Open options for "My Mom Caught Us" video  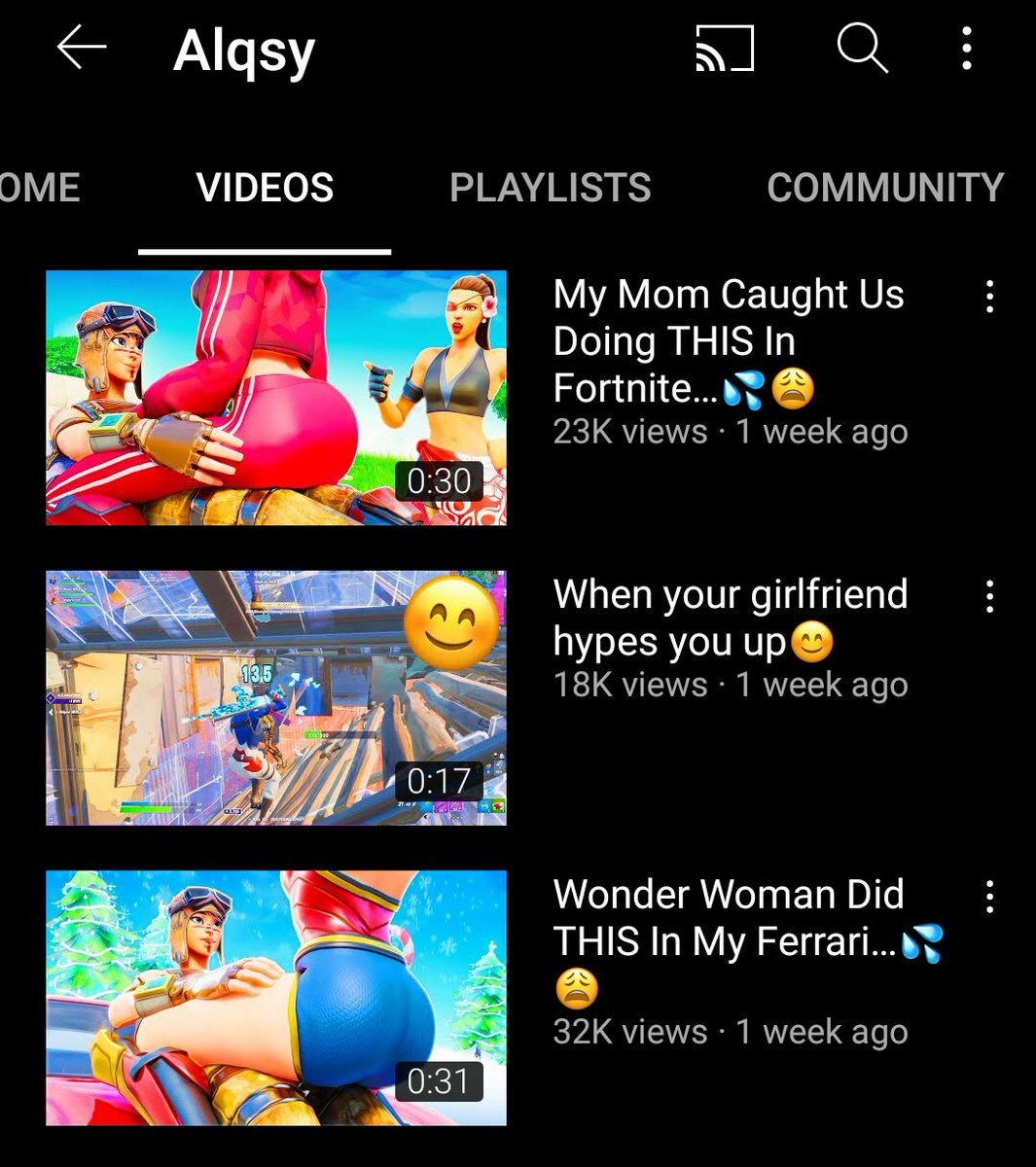click(989, 297)
